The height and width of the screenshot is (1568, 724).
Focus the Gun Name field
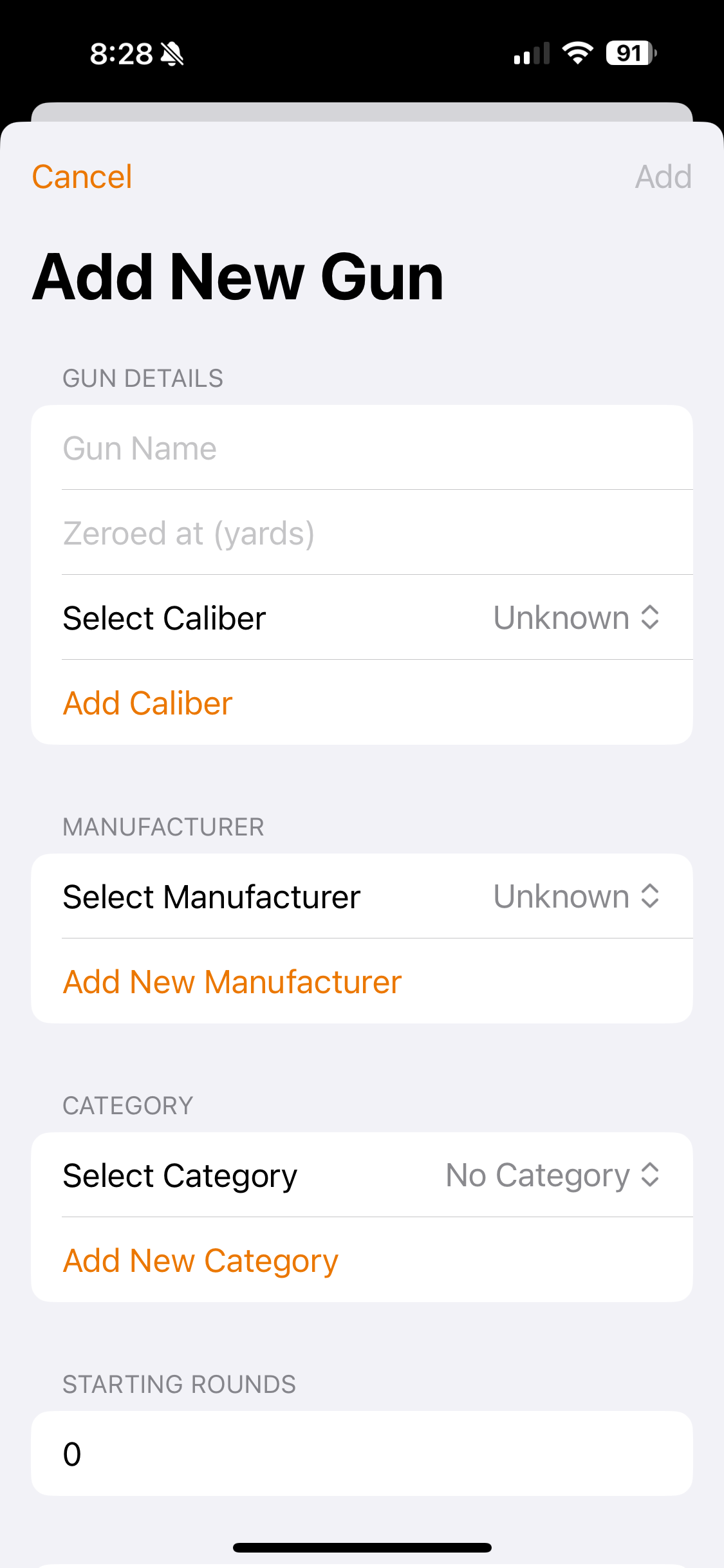click(360, 448)
